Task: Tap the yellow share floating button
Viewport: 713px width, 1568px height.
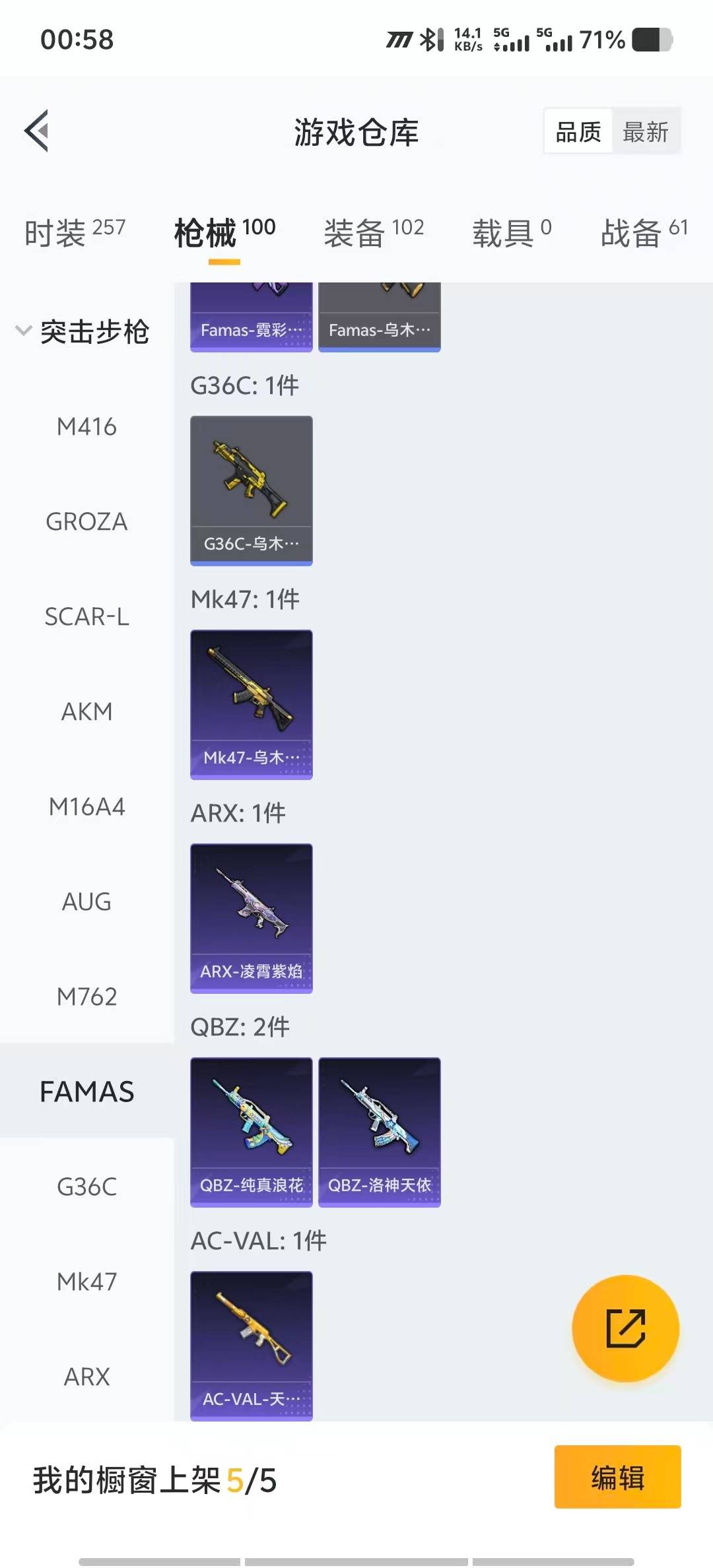Action: 625,1328
